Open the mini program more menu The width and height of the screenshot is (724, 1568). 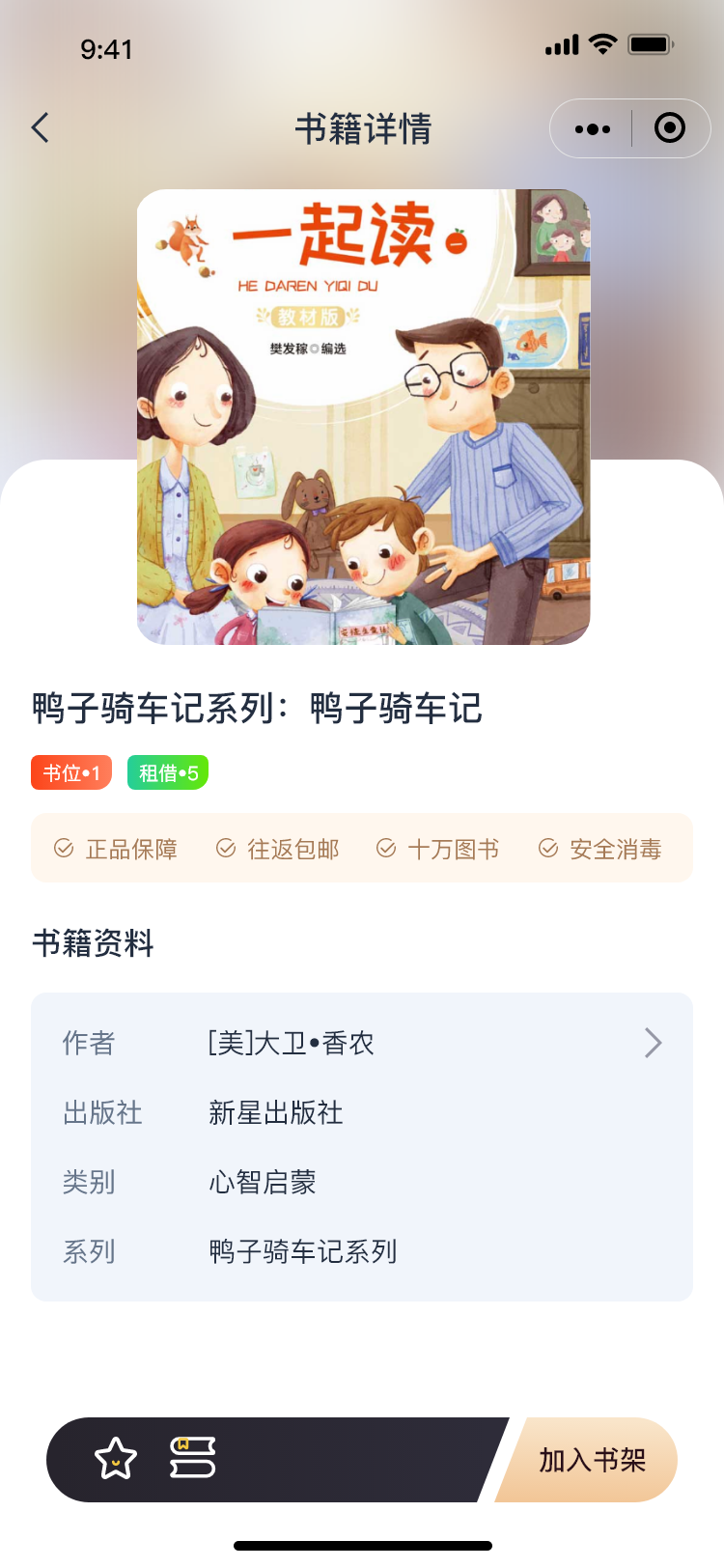(592, 128)
